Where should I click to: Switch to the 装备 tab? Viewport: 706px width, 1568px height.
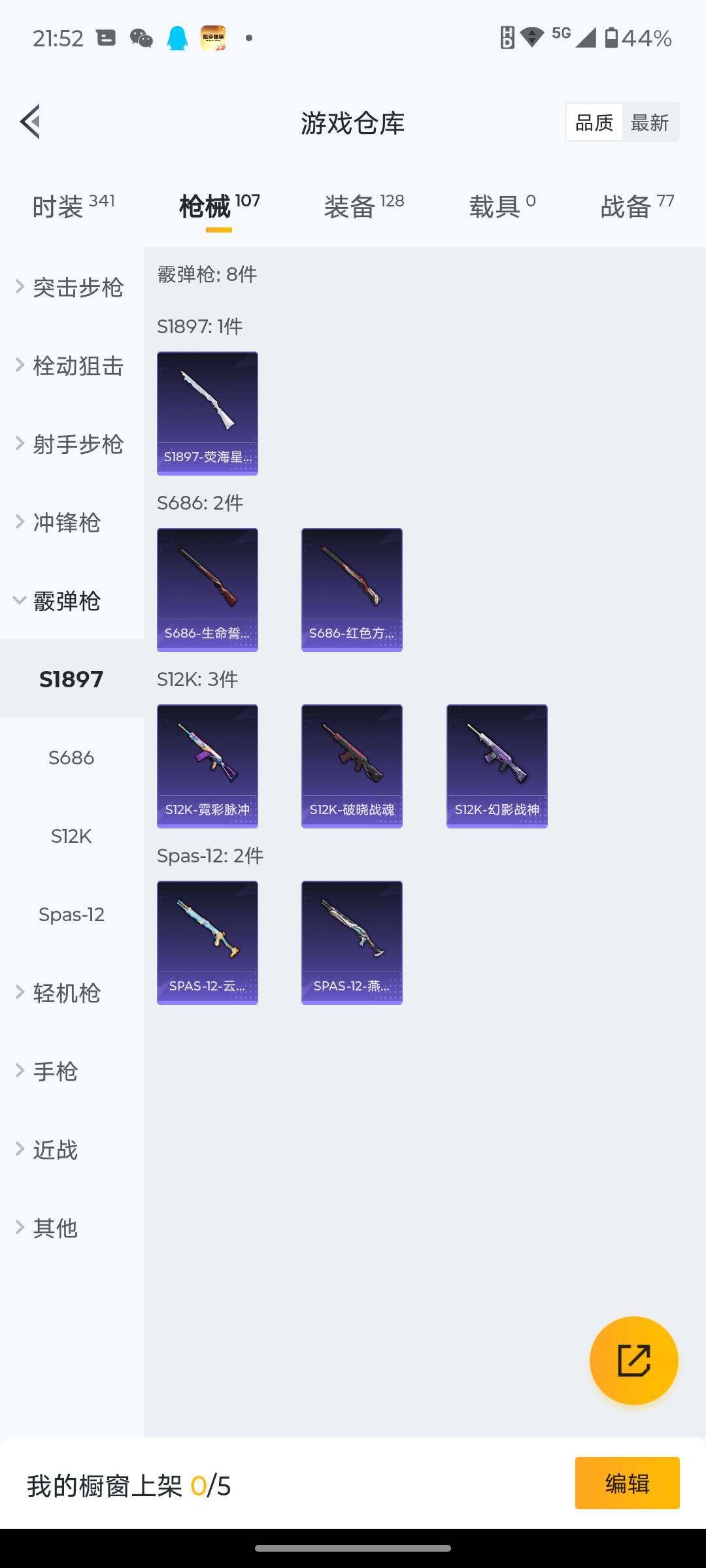pyautogui.click(x=363, y=206)
